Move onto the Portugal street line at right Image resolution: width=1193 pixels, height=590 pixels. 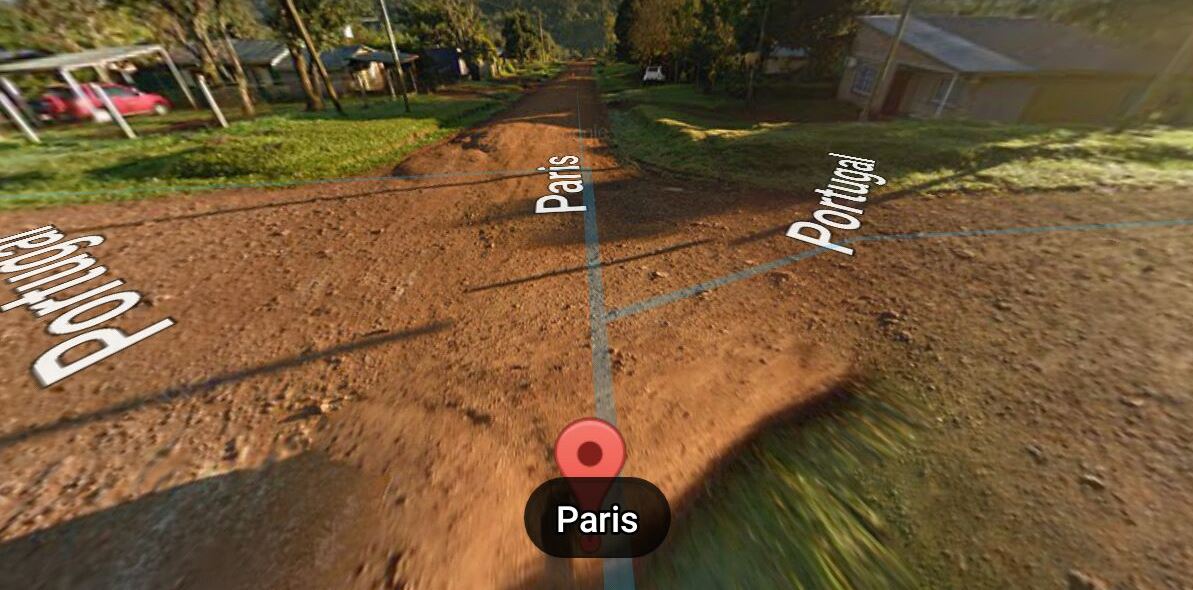coord(760,270)
